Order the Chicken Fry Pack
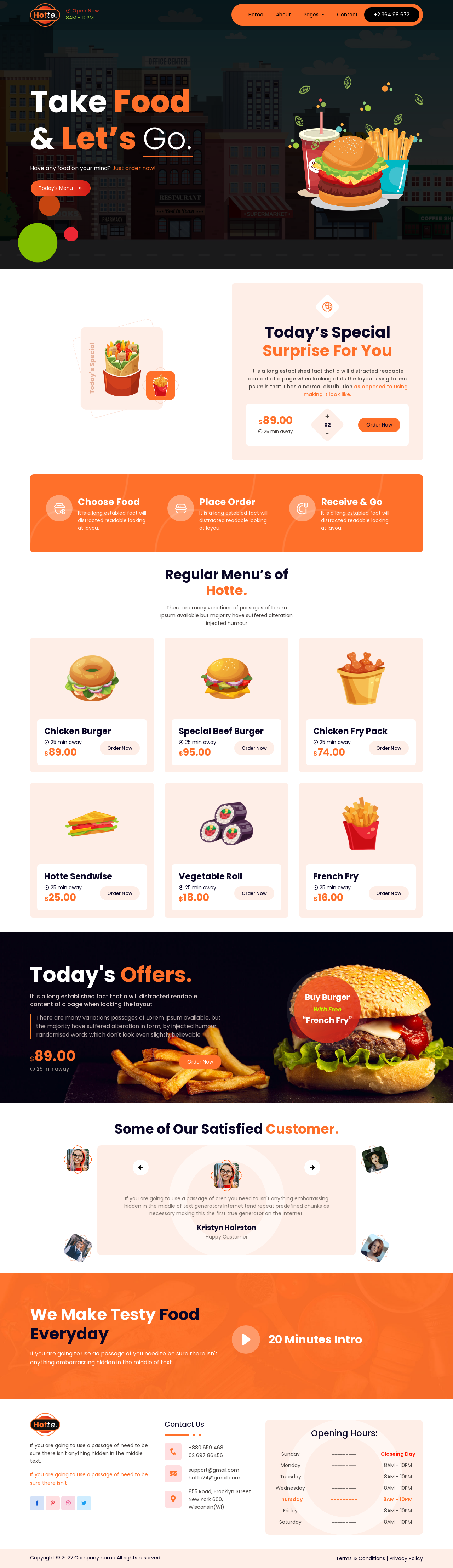453x1568 pixels. coord(388,748)
